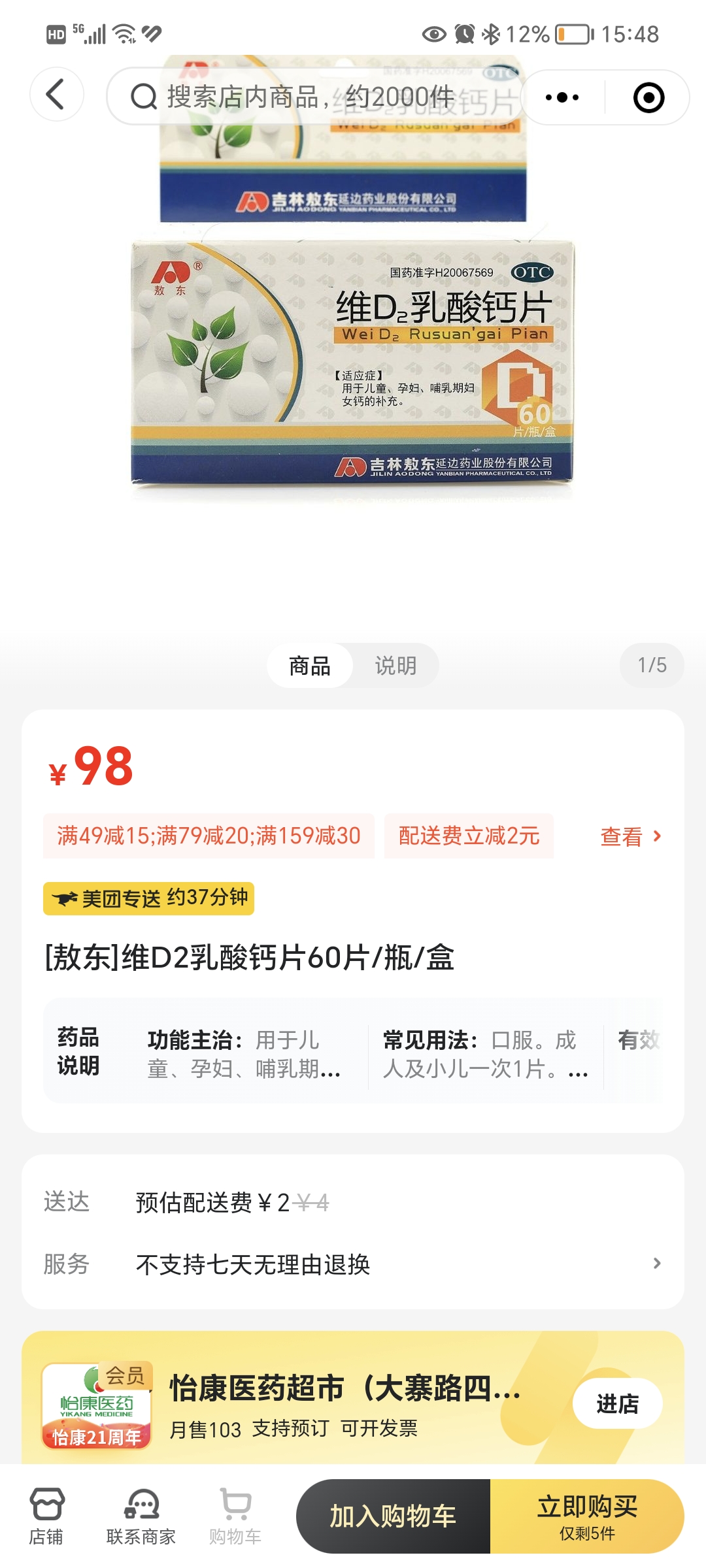Viewport: 706px width, 1568px height.
Task: Close the mini-program with the target icon
Action: (x=648, y=97)
